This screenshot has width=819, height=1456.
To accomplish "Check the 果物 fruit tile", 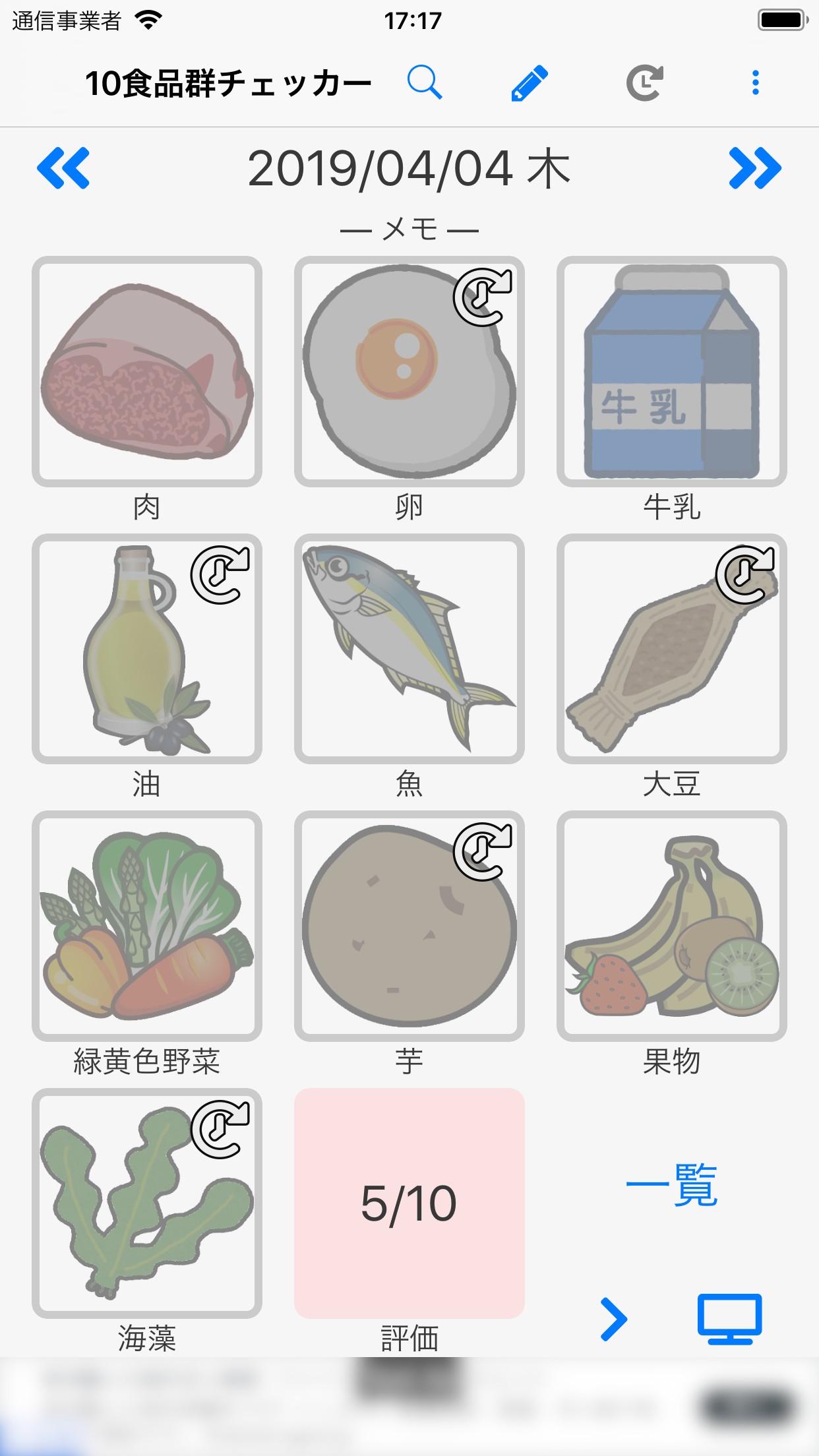I will click(671, 926).
